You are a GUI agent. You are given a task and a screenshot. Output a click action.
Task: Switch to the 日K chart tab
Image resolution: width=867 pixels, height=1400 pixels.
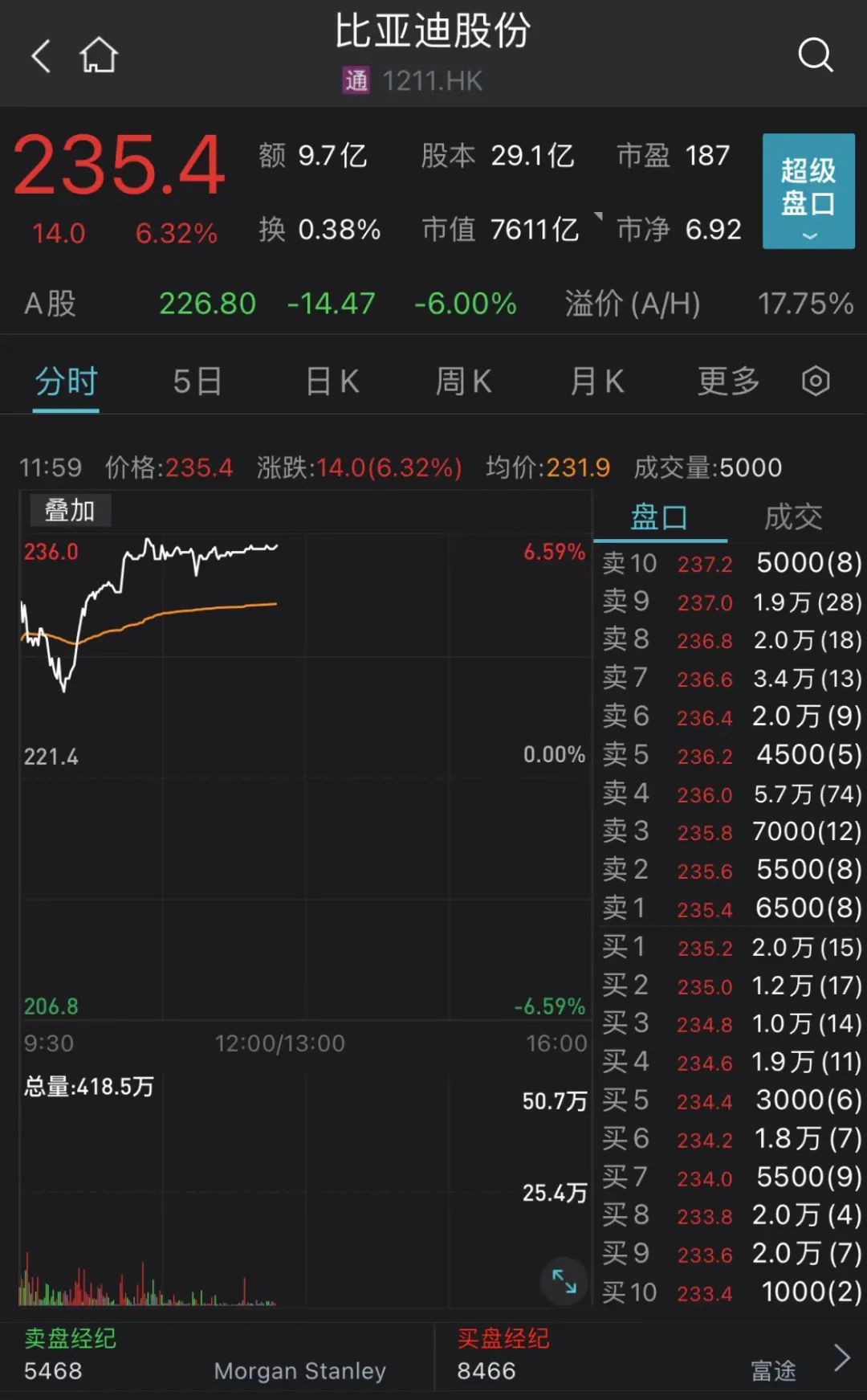(x=330, y=382)
